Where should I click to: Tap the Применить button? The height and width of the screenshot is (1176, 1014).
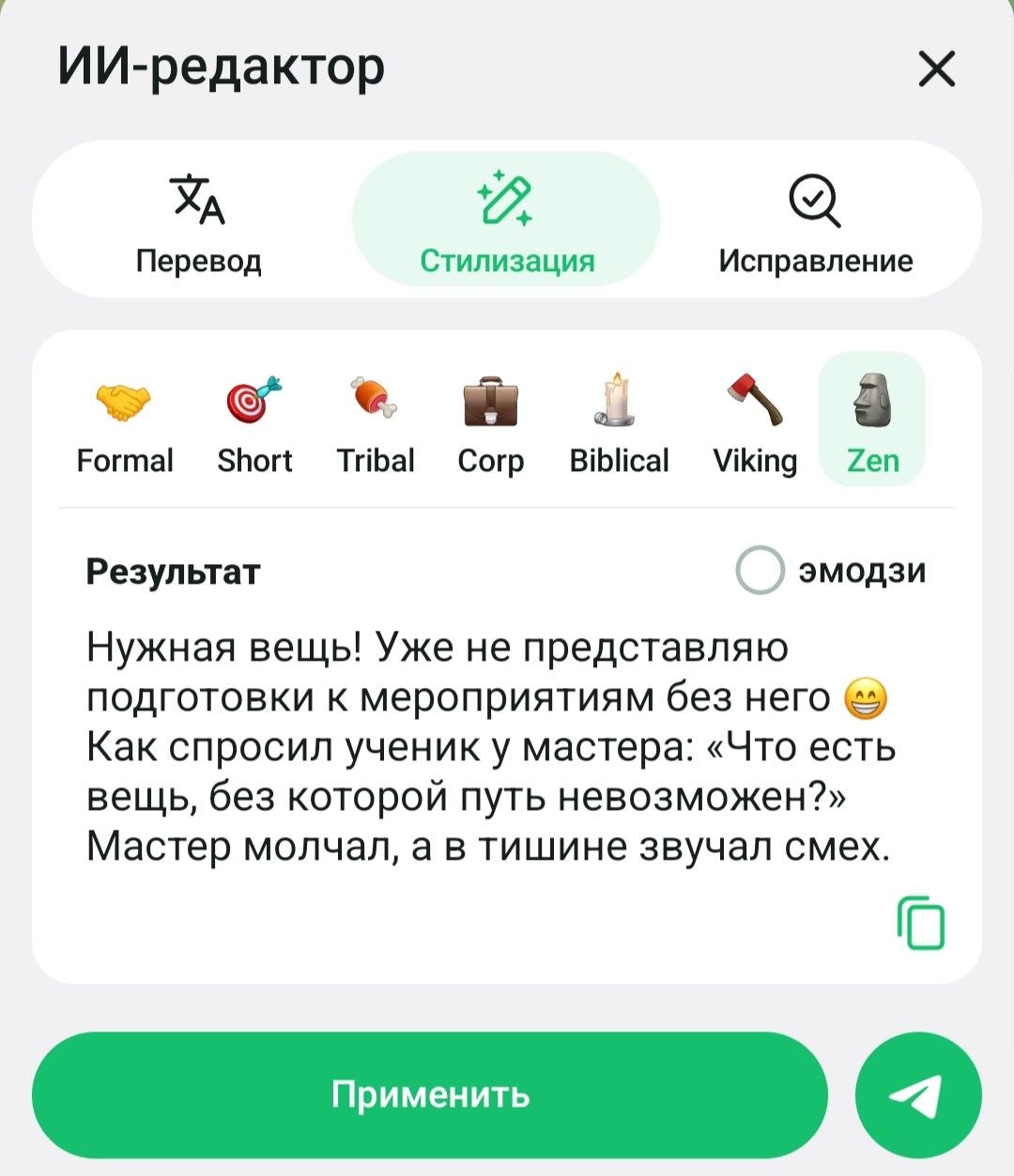click(430, 1094)
